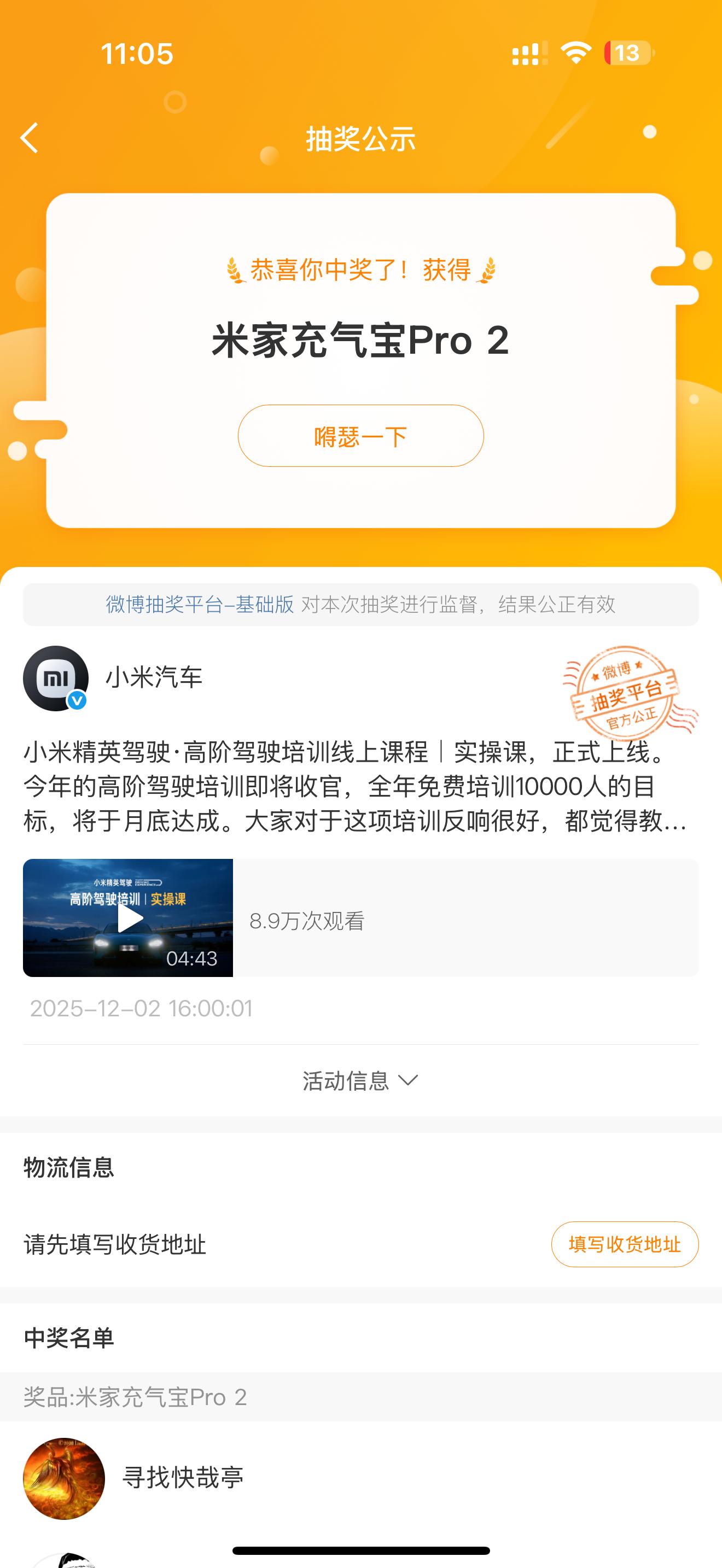Image resolution: width=722 pixels, height=1568 pixels.
Task: Tap the cellular signal bars icon
Action: point(529,55)
